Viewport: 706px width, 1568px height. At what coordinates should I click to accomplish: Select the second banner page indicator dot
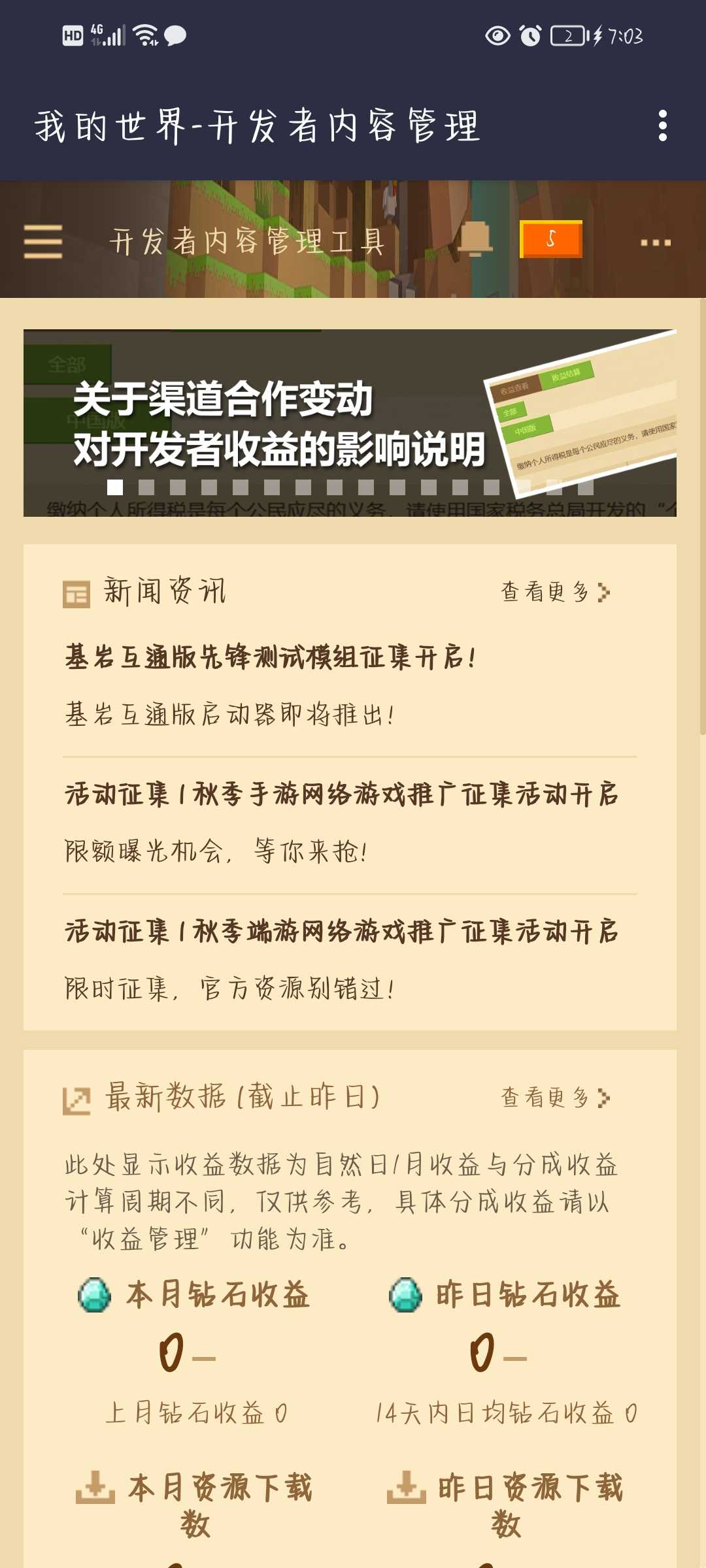point(146,487)
